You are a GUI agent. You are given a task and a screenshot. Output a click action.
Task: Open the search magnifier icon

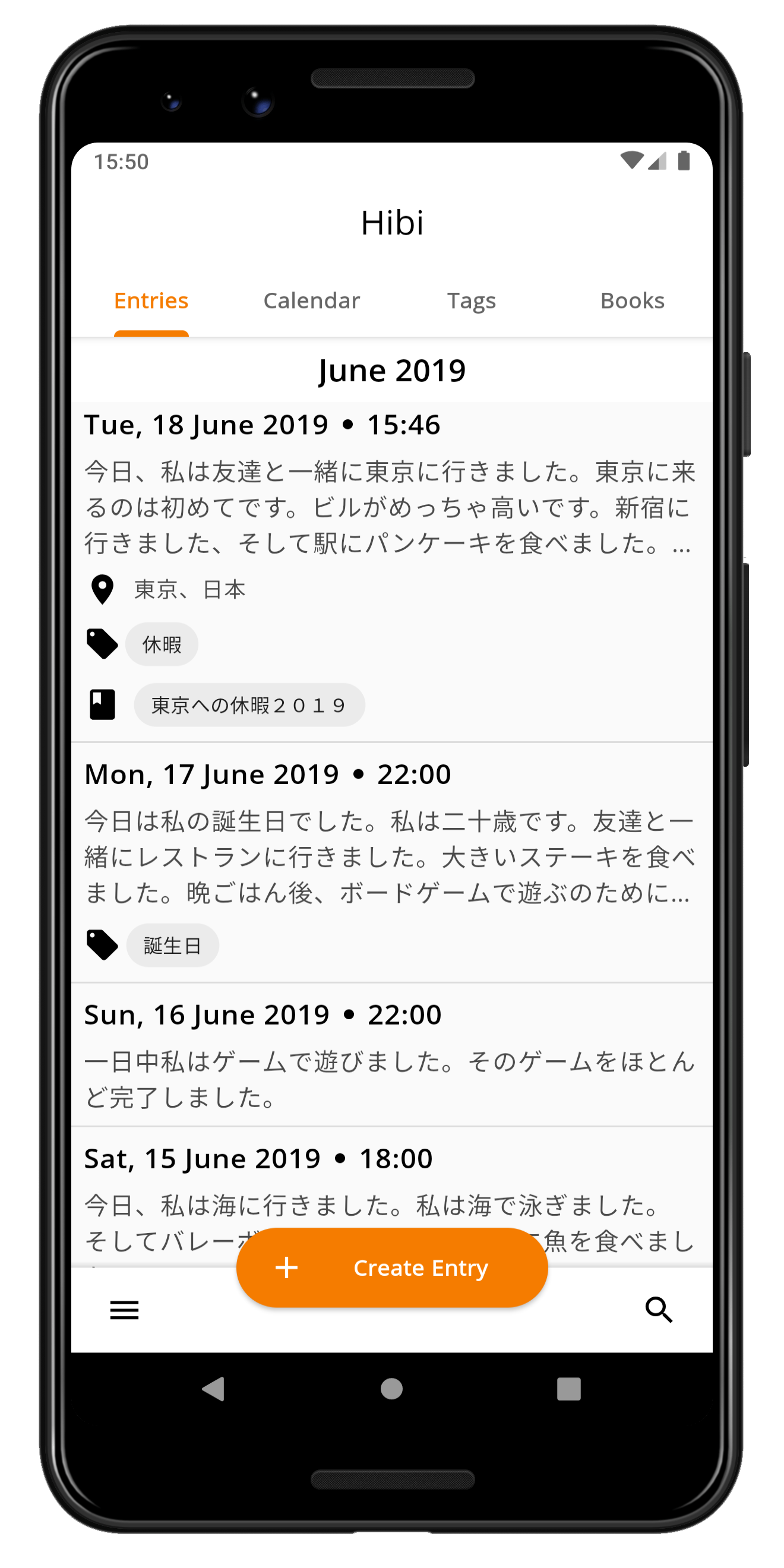click(x=659, y=1309)
